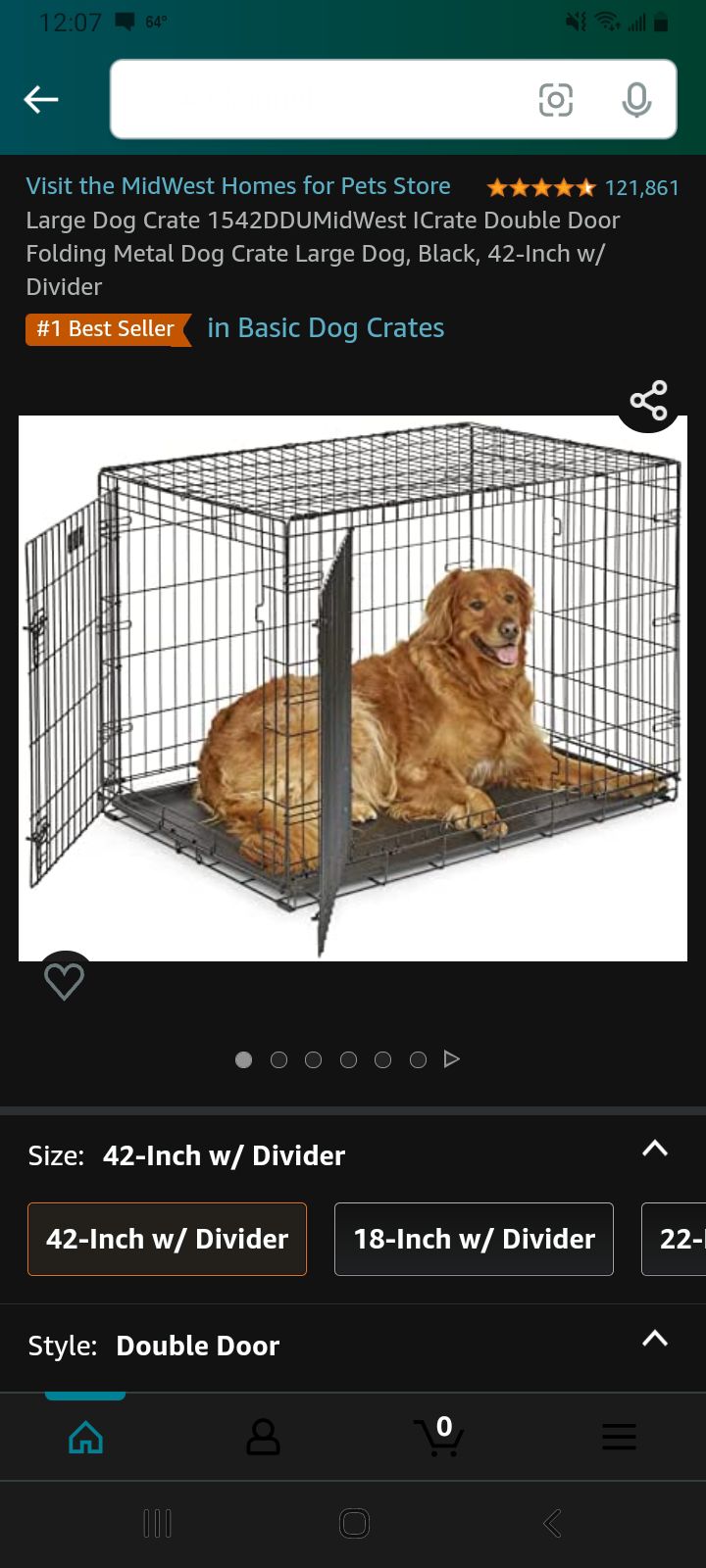Image resolution: width=706 pixels, height=1568 pixels.
Task: Jump to the second image dot
Action: 278,1059
